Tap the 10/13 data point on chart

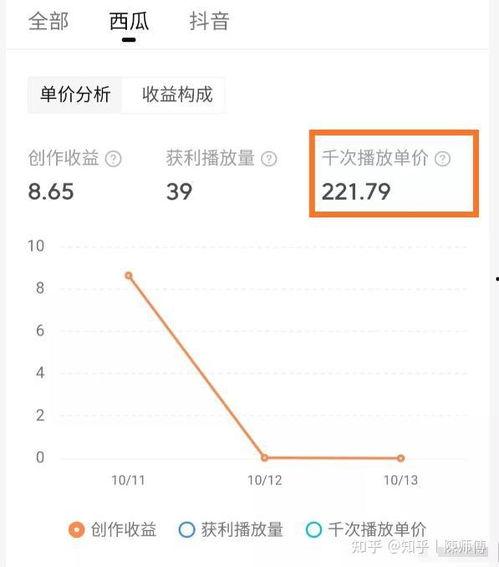click(x=401, y=458)
